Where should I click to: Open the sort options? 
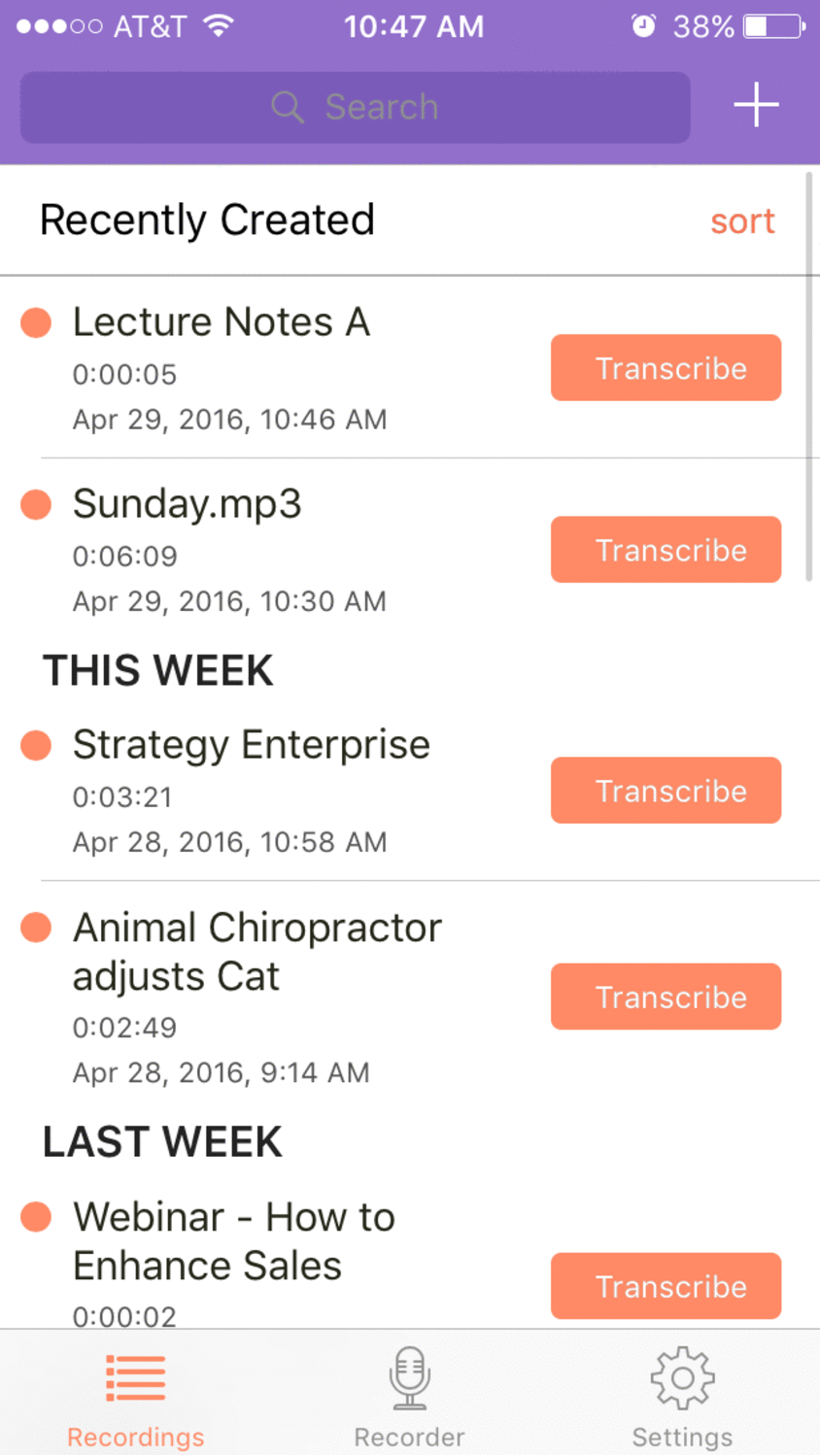point(742,221)
